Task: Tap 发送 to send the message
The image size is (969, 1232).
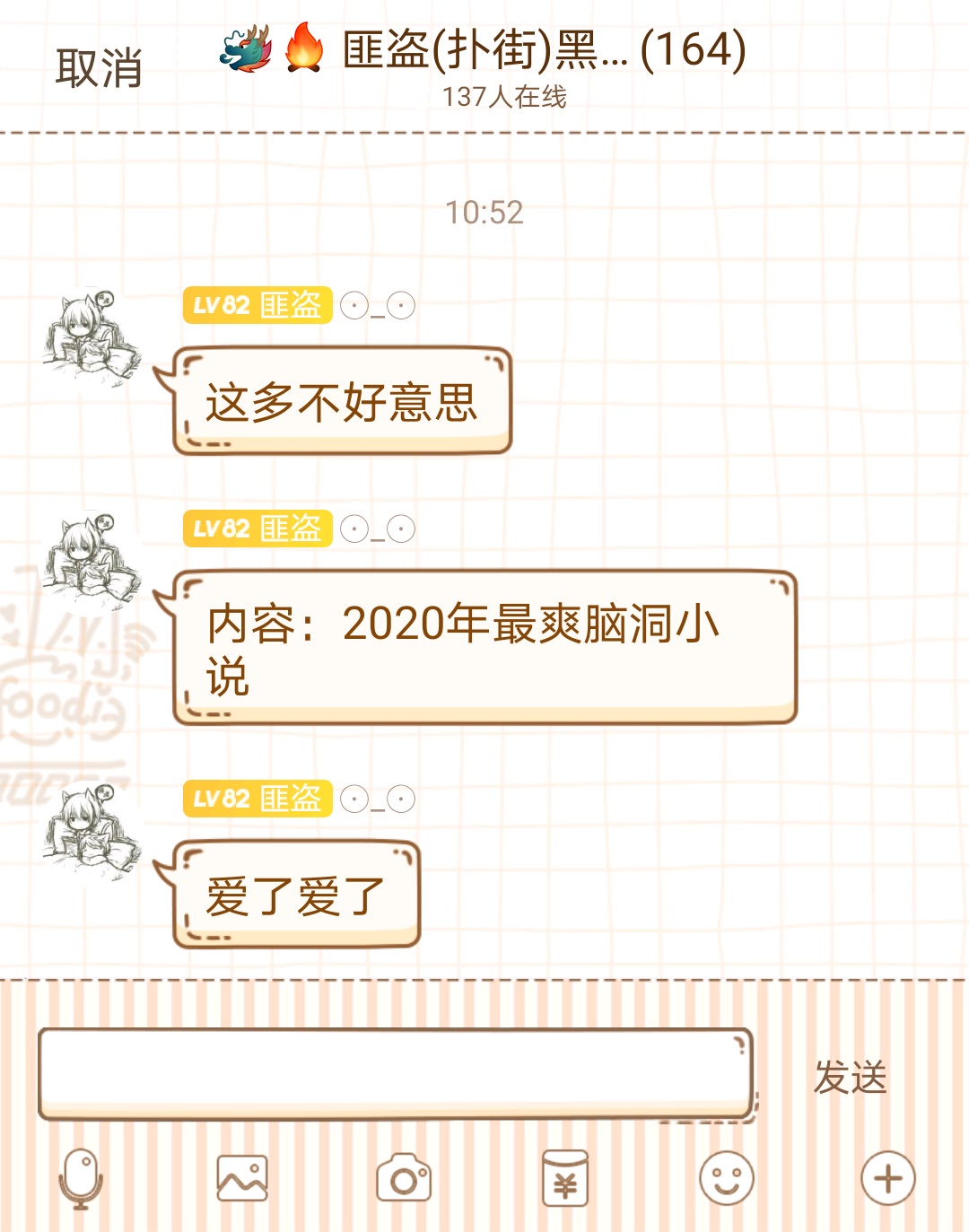Action: pos(850,1077)
